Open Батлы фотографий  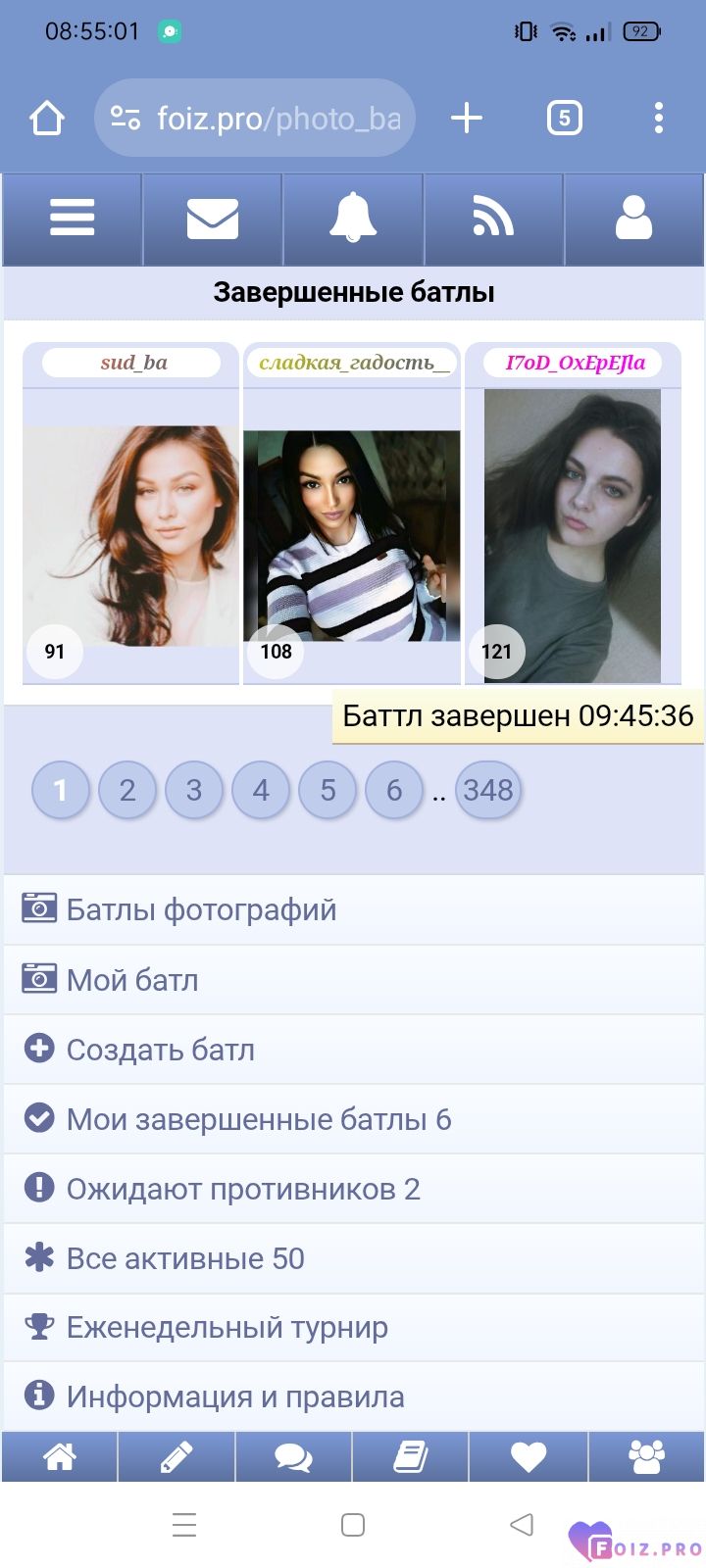coord(201,909)
